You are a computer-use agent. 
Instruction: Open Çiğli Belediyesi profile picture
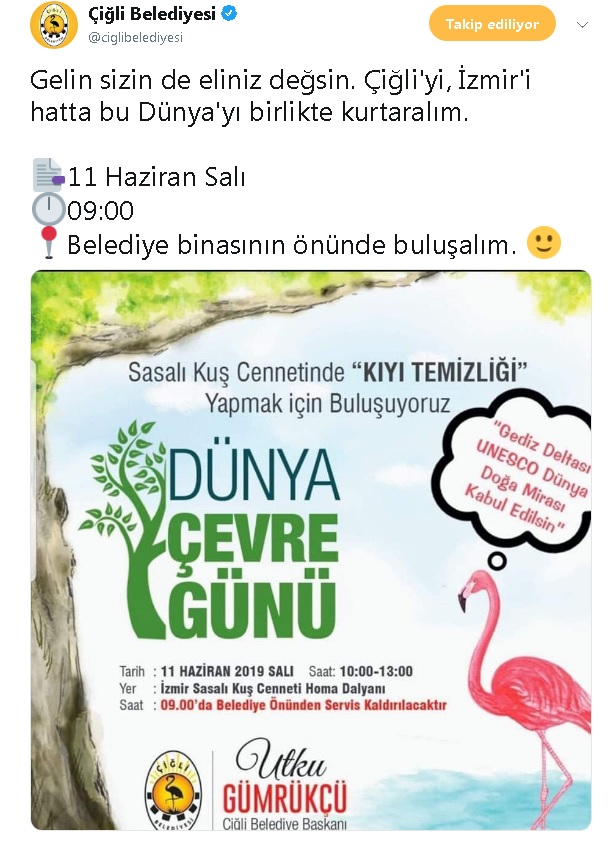(x=53, y=25)
